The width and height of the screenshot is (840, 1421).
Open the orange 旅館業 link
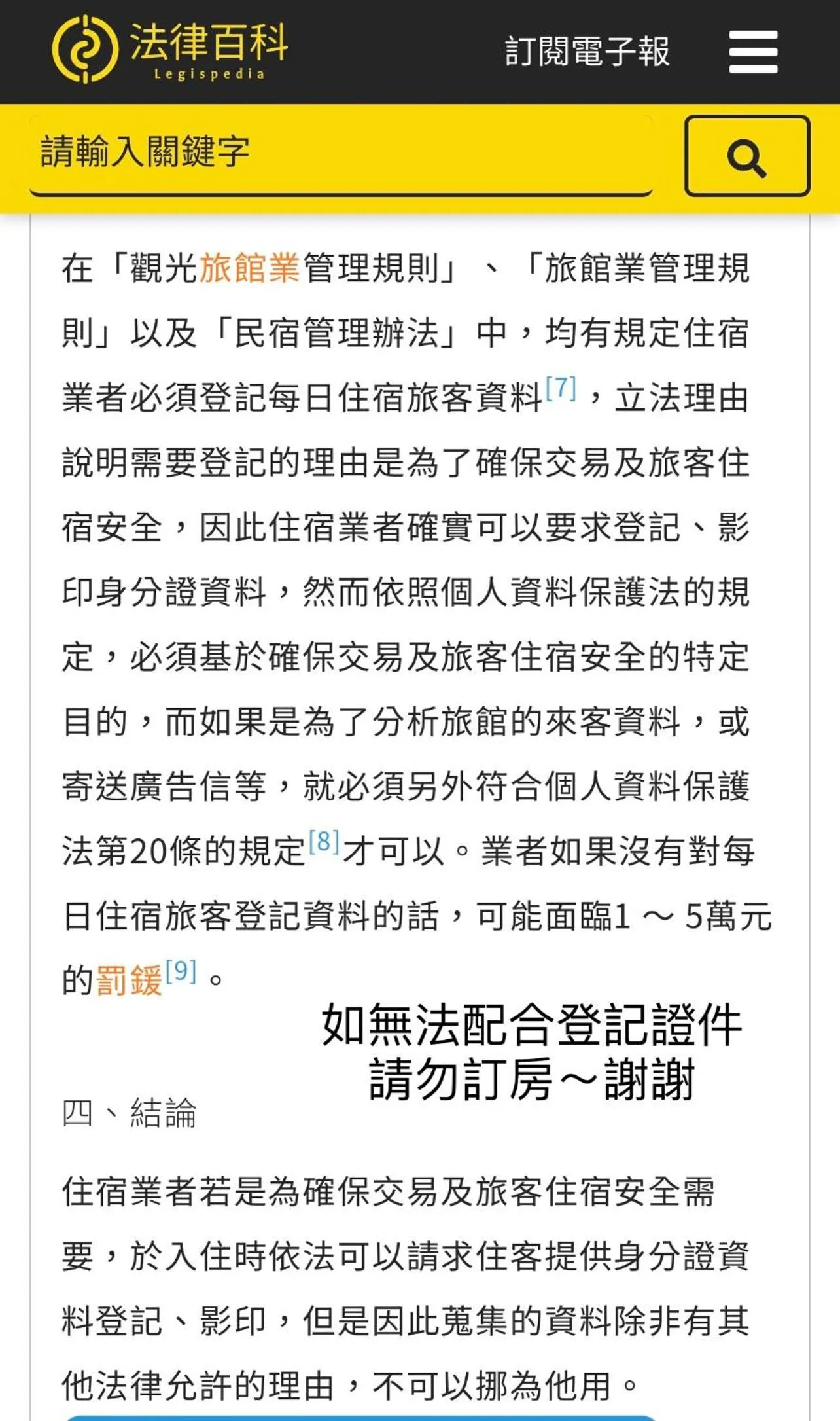(249, 268)
